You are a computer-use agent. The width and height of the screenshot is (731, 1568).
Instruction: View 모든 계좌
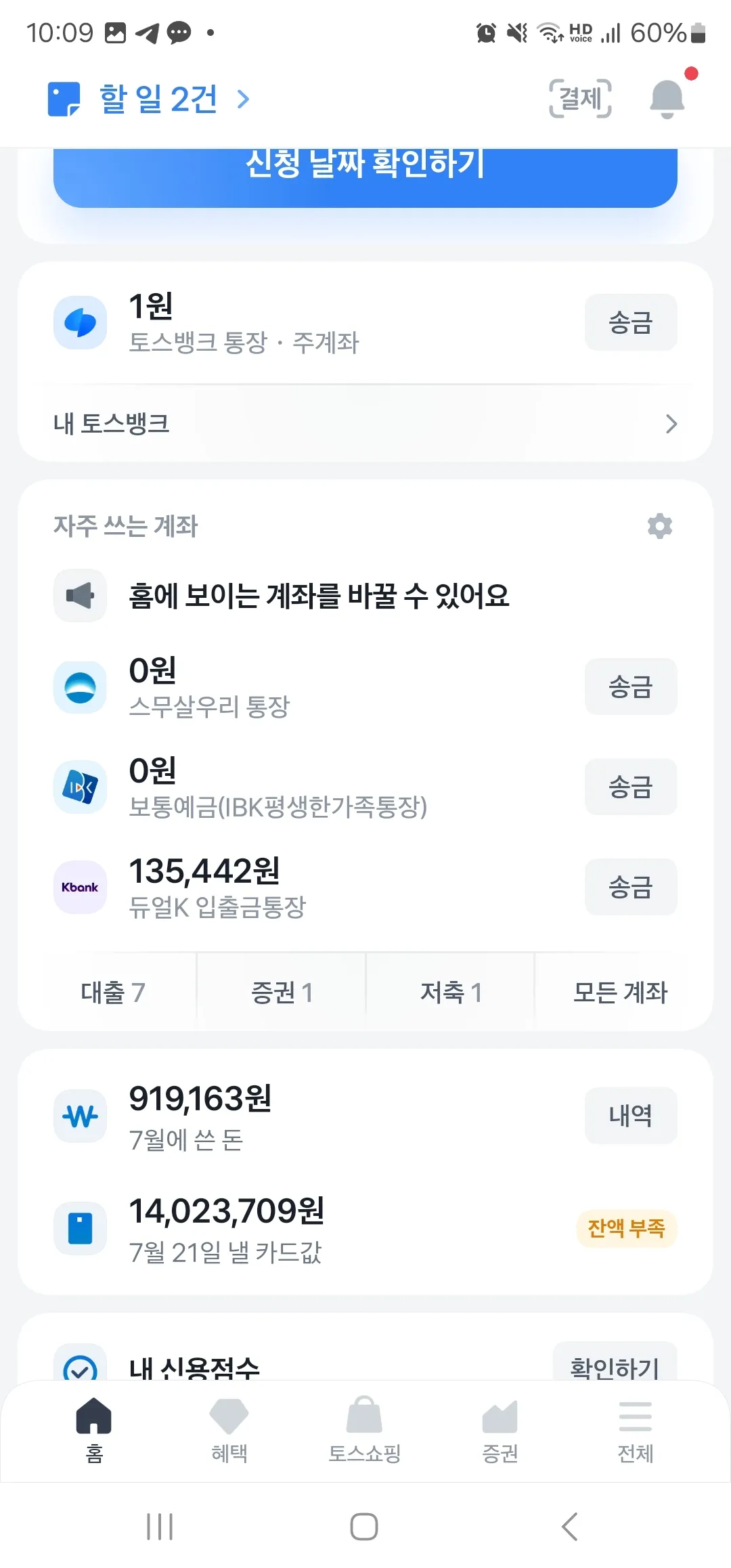click(x=620, y=993)
